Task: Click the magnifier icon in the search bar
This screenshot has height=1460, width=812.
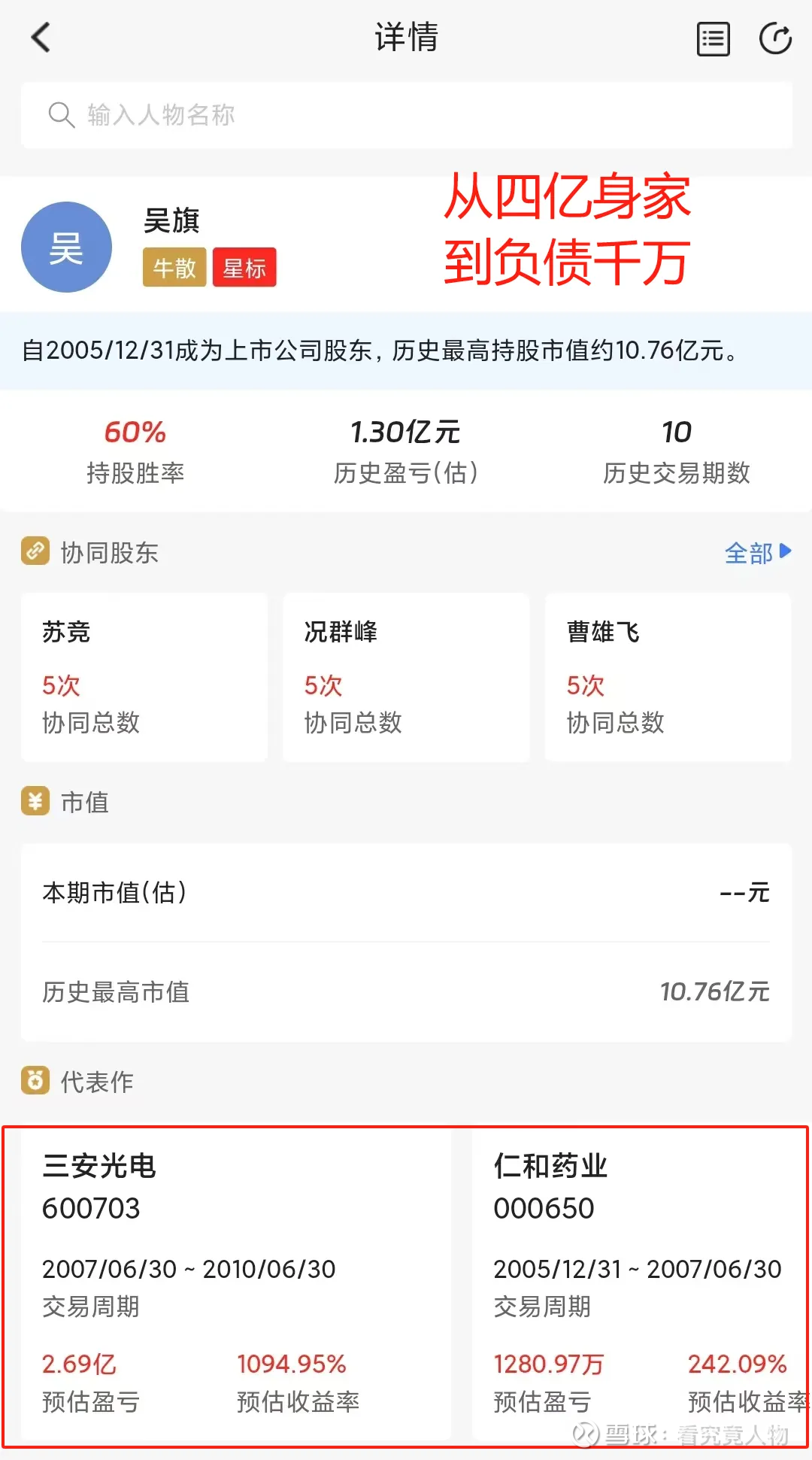Action: coord(62,114)
